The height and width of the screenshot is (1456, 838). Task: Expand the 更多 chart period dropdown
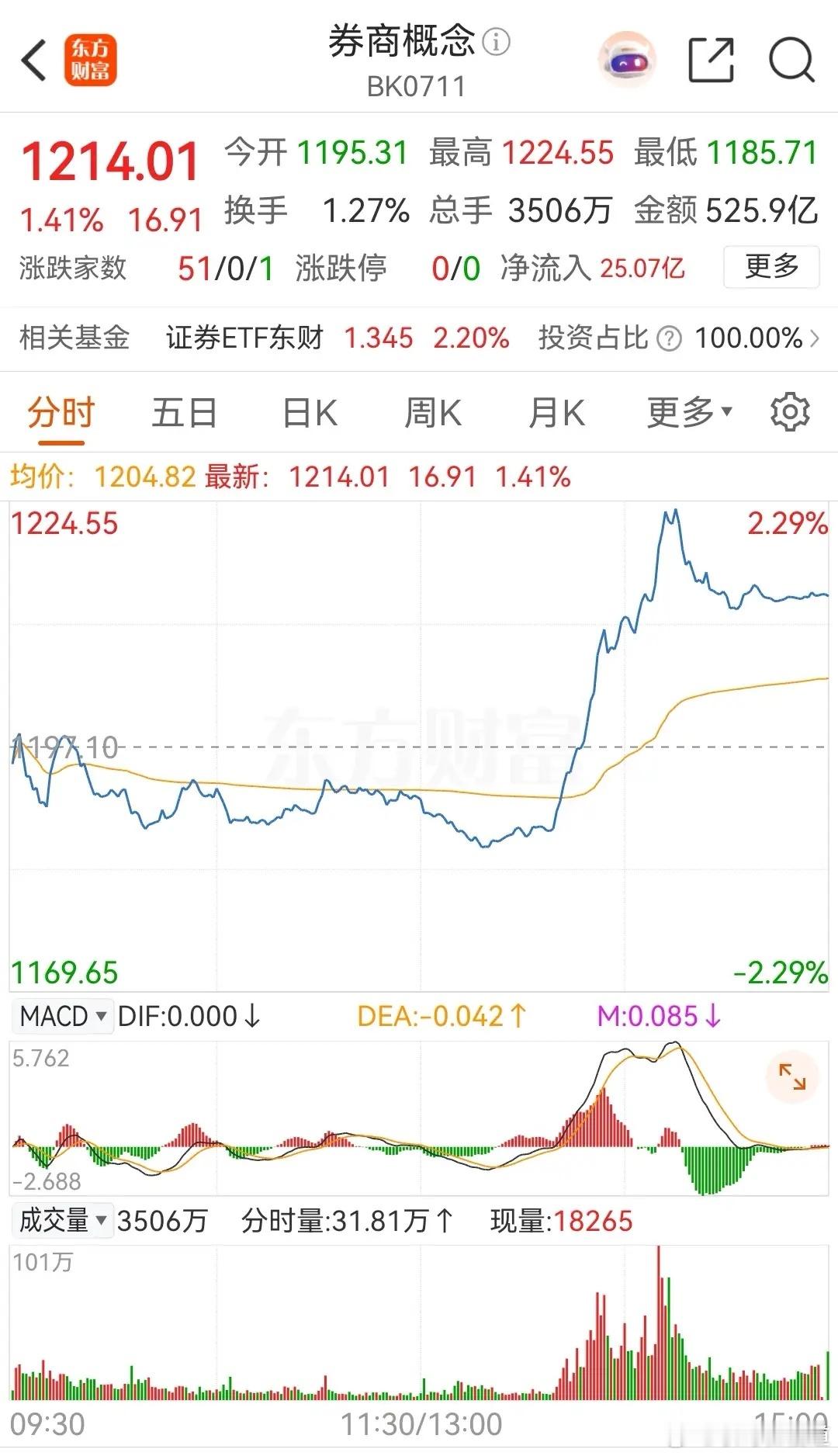pyautogui.click(x=689, y=412)
